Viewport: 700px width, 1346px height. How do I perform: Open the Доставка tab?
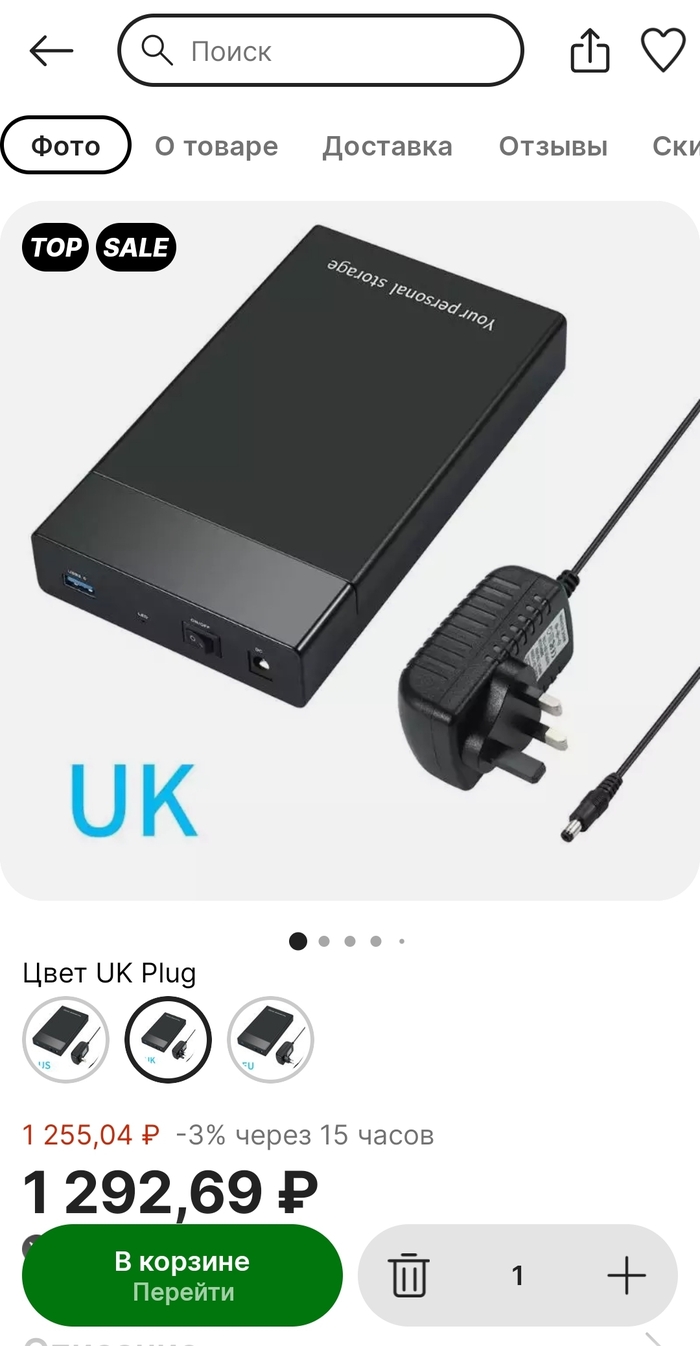coord(387,146)
